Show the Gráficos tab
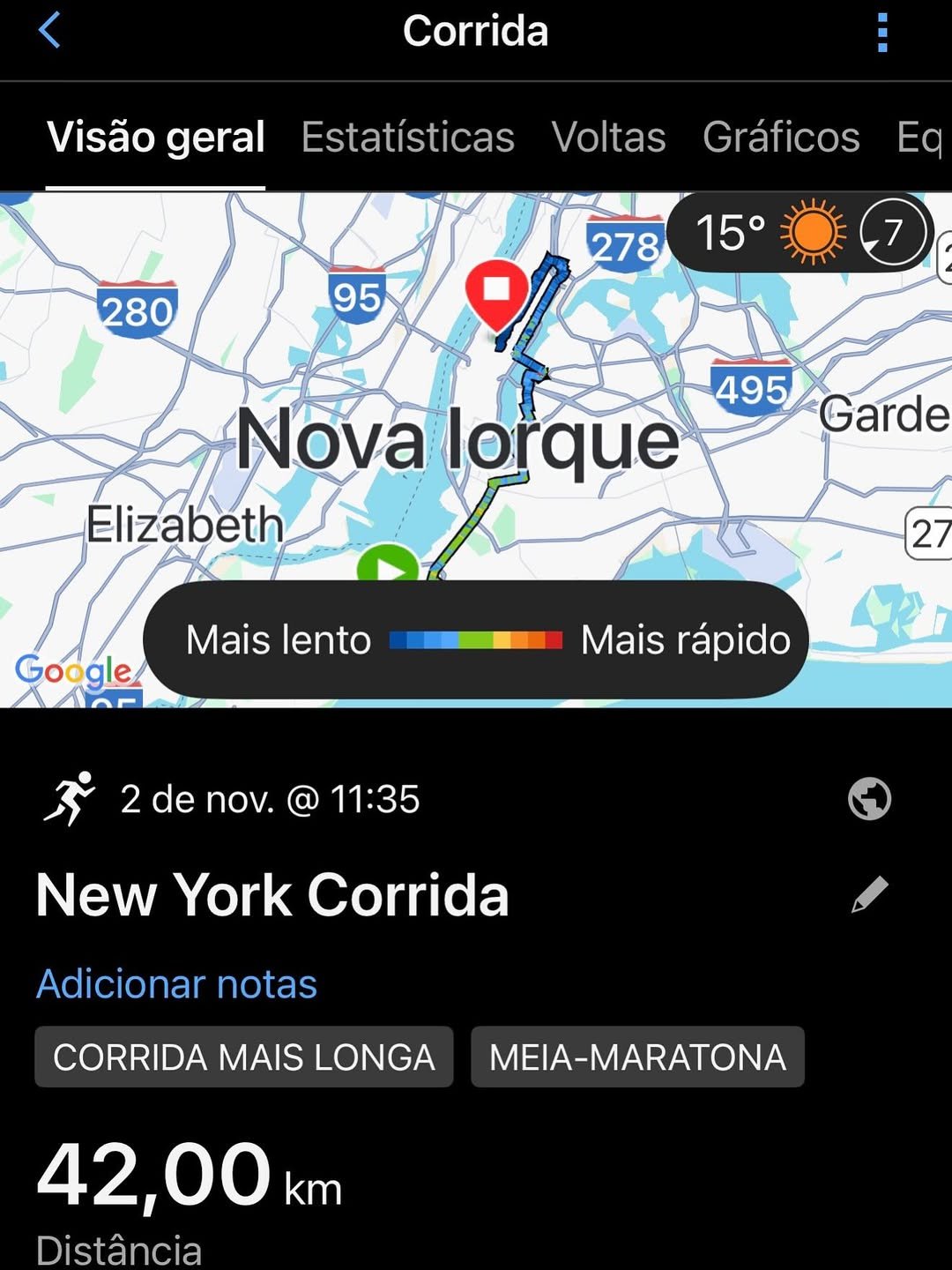The image size is (952, 1270). [x=780, y=138]
